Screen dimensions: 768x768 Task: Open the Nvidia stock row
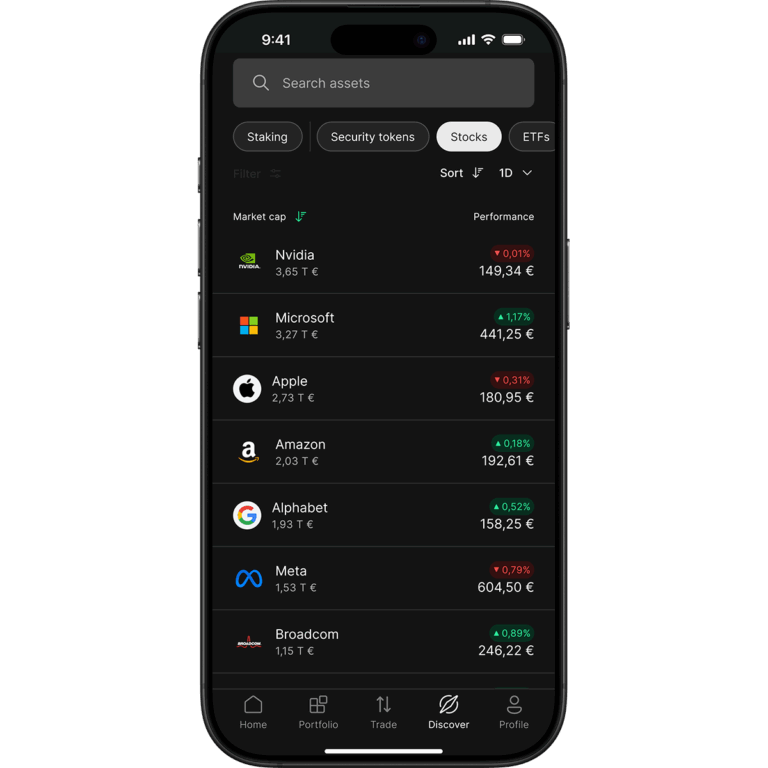point(383,262)
